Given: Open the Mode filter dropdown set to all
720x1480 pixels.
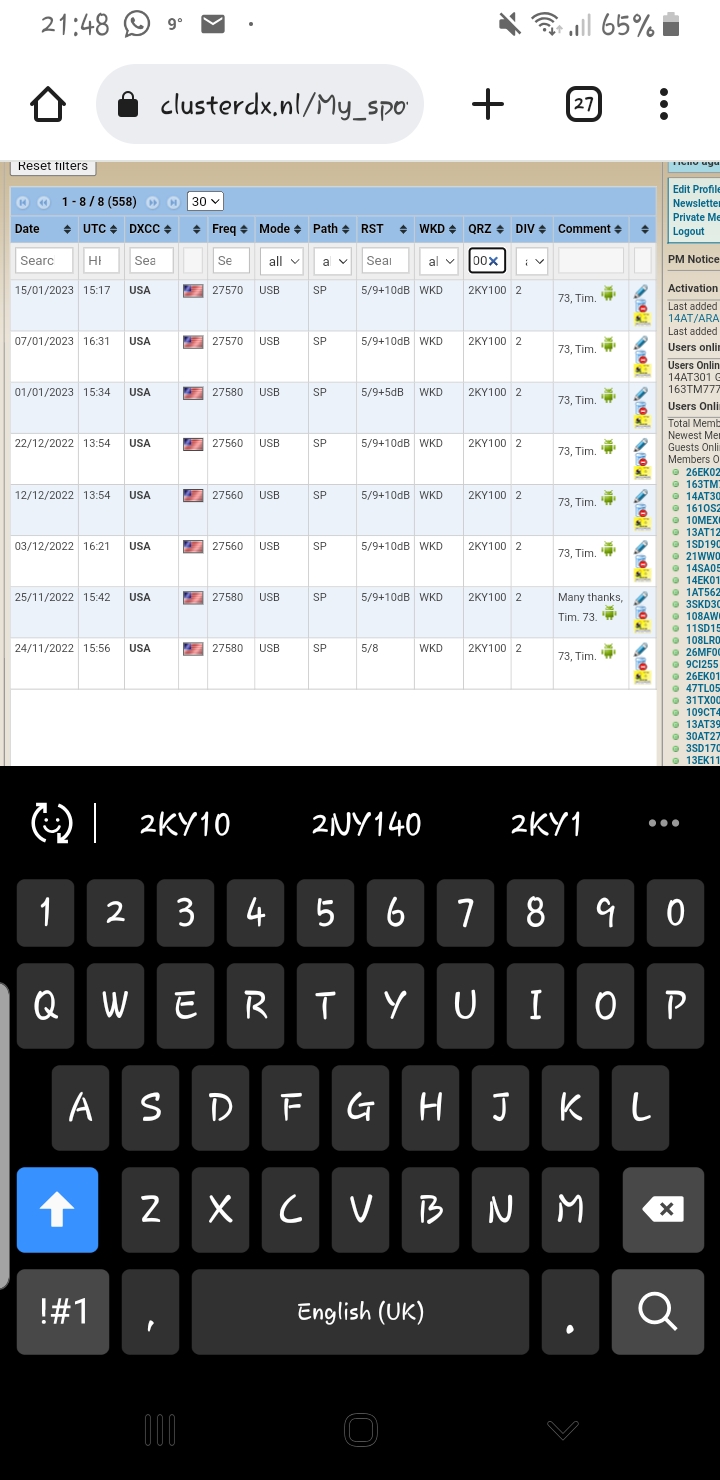Looking at the screenshot, I should pyautogui.click(x=282, y=261).
